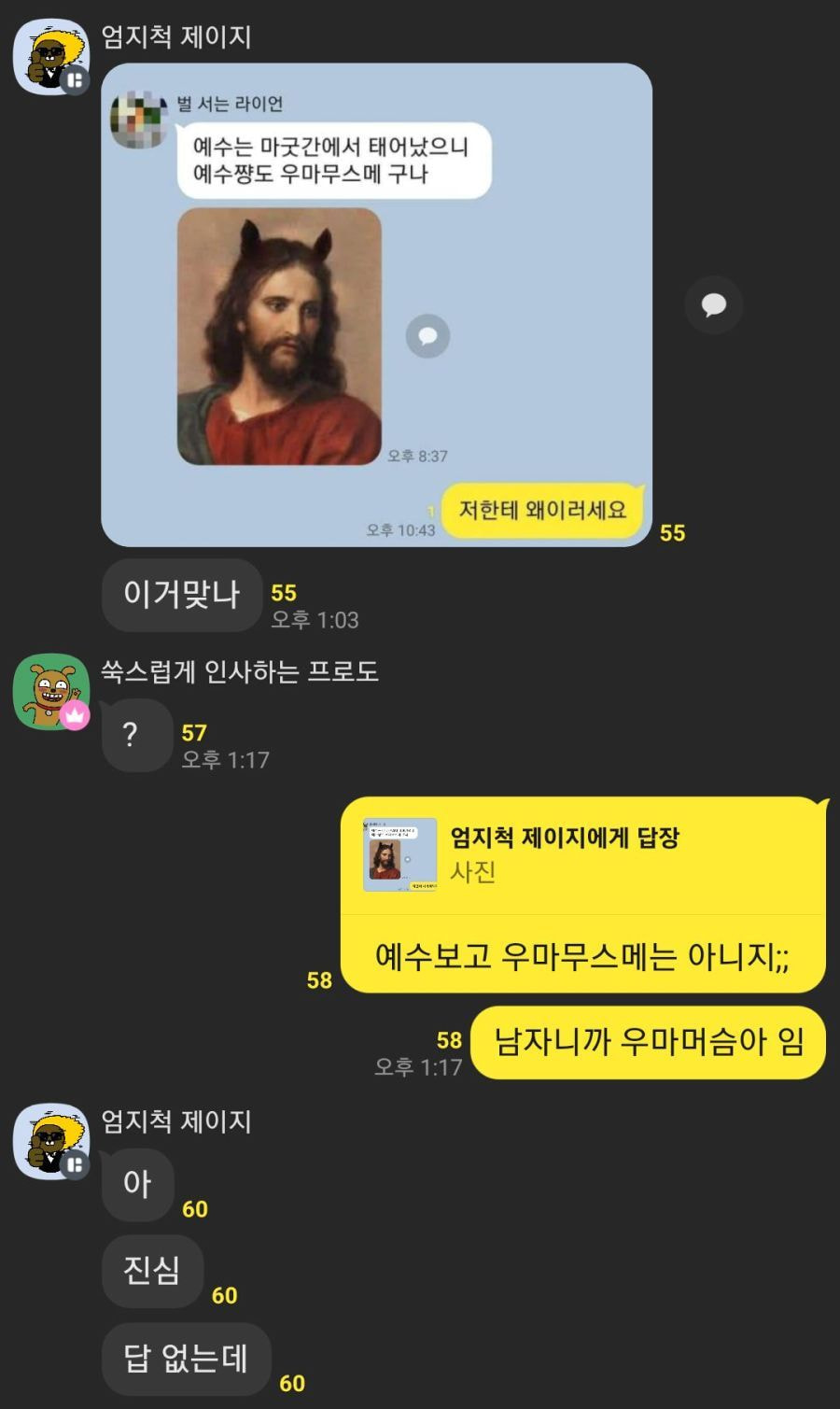Viewport: 840px width, 1409px height.
Task: View 엄지척 제이지's profile avatar above the shared image
Action: (51, 58)
